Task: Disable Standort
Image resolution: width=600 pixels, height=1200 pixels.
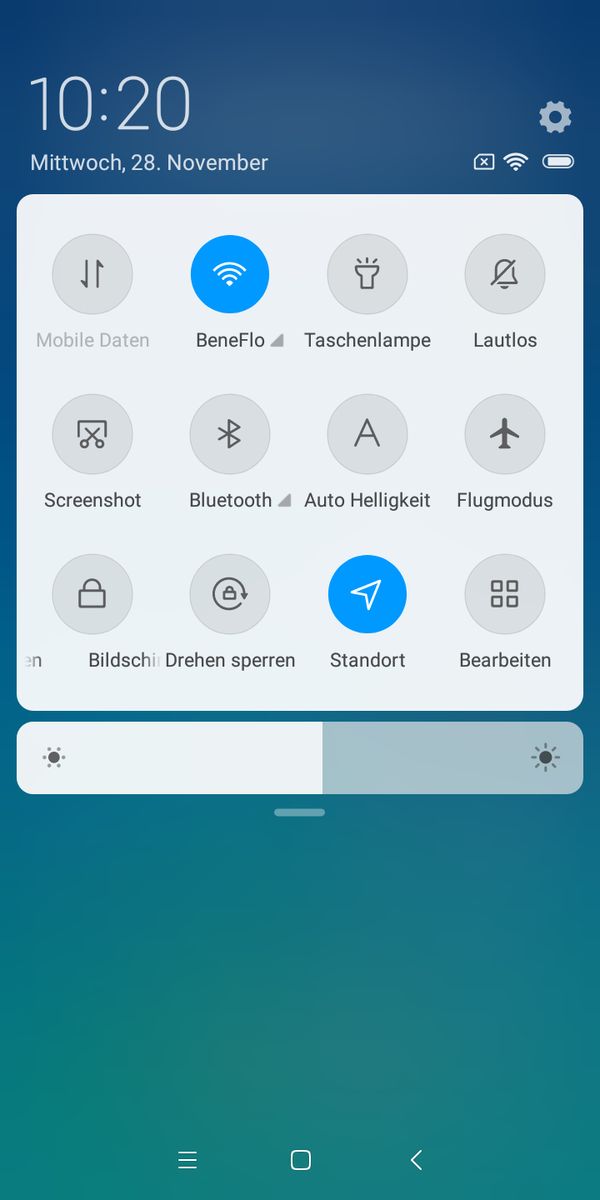Action: tap(367, 594)
